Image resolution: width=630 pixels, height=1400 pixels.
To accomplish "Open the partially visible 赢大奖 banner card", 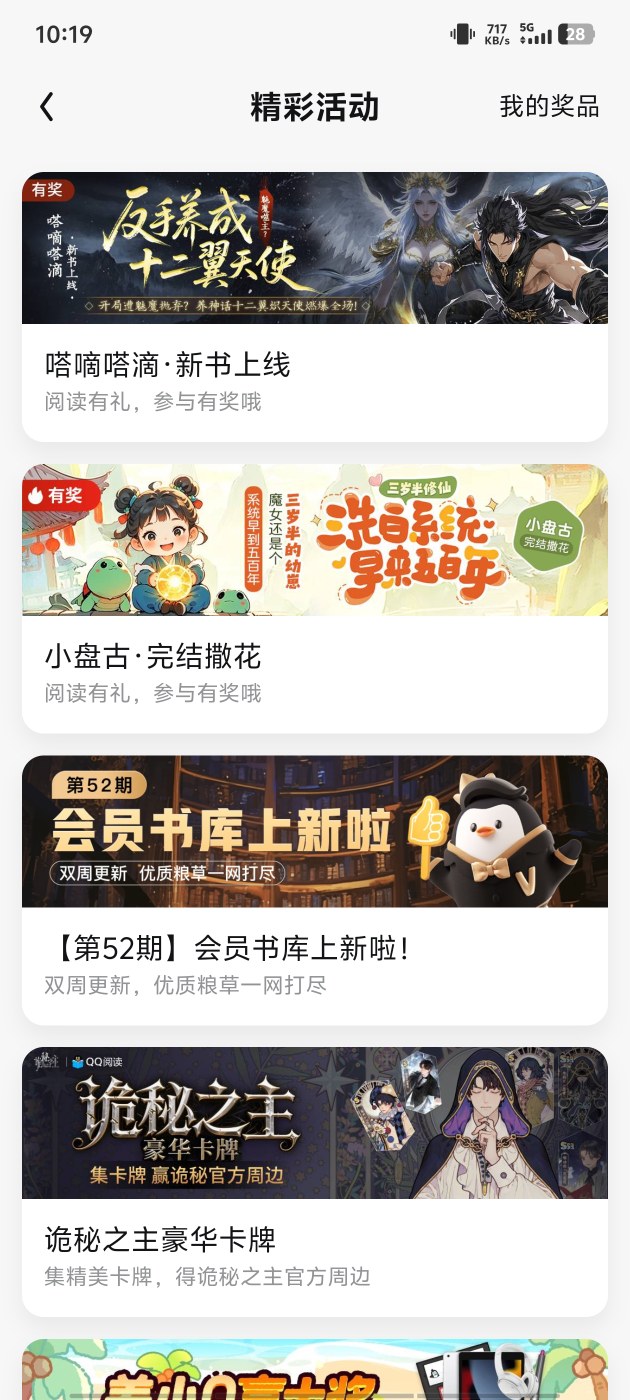I will [315, 1370].
